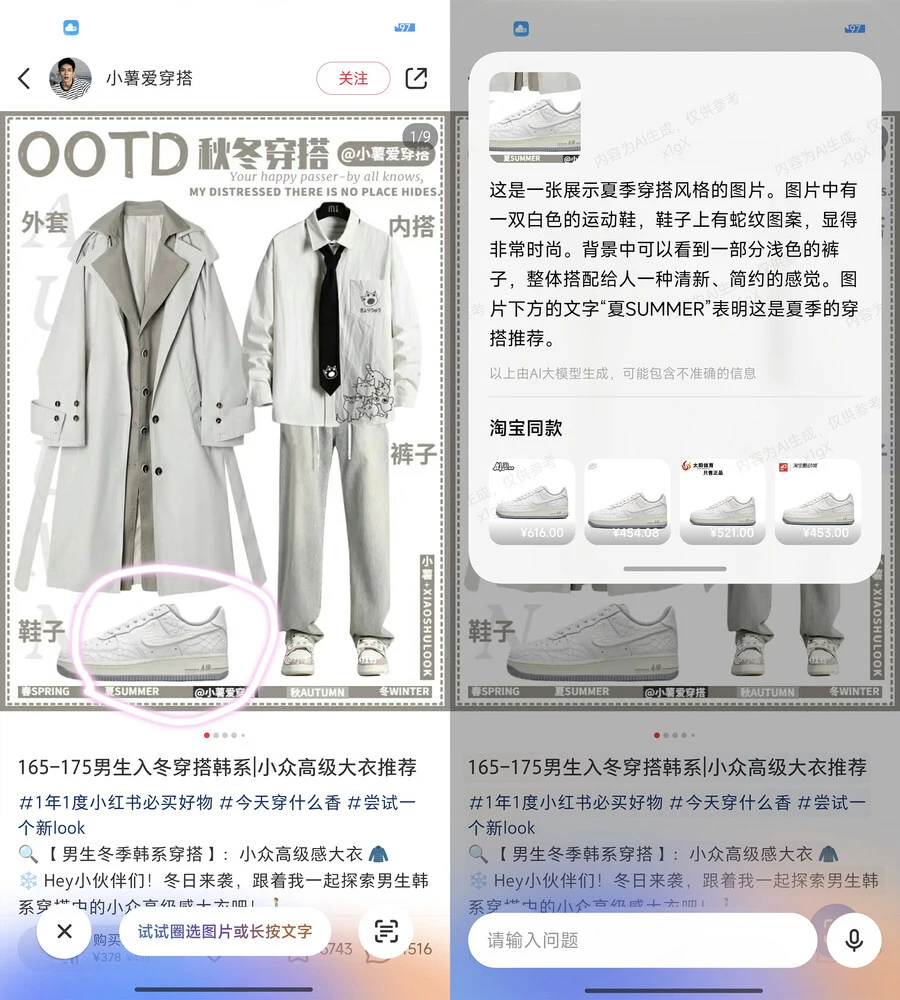Go back using the top-left arrow
Viewport: 900px width, 1000px height.
pos(25,78)
